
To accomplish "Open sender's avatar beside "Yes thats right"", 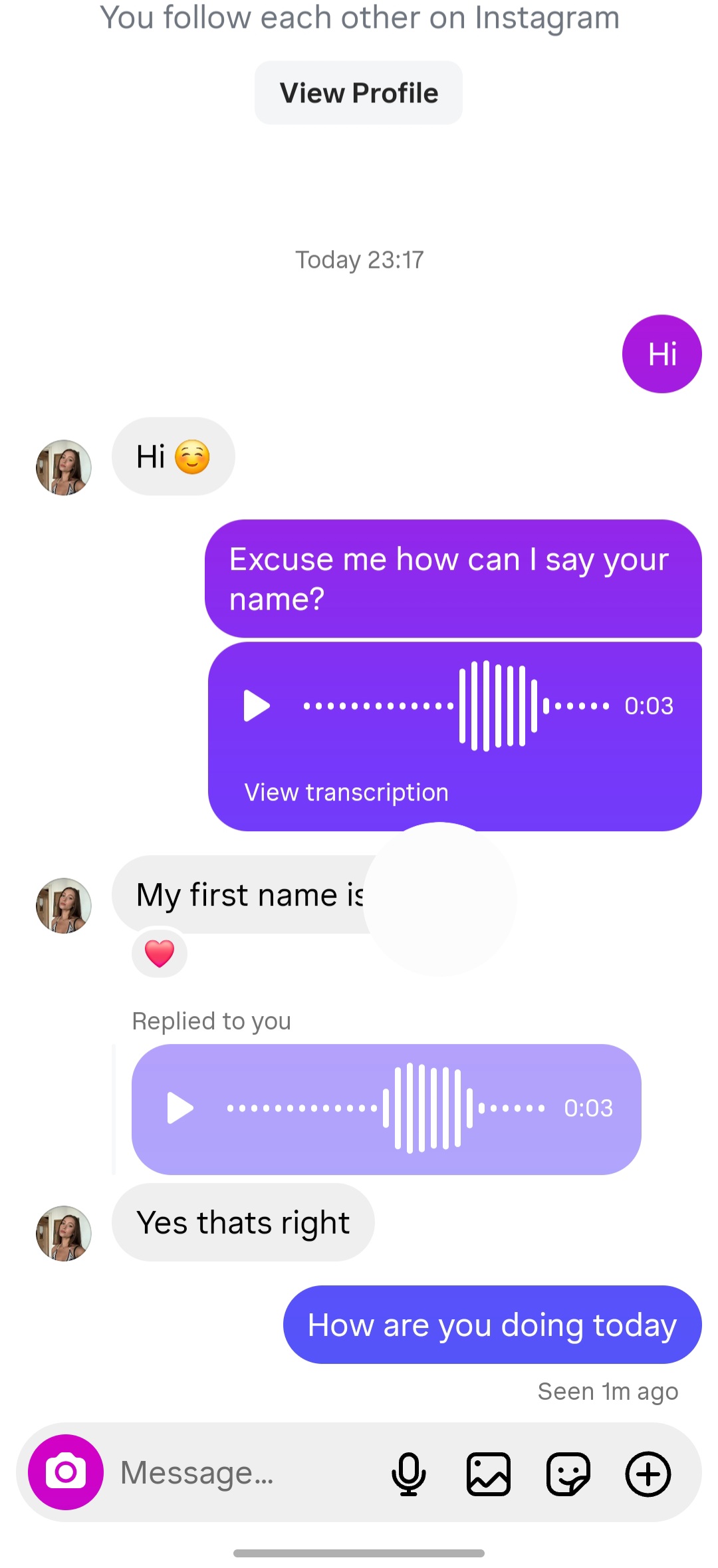I will pos(64,1233).
